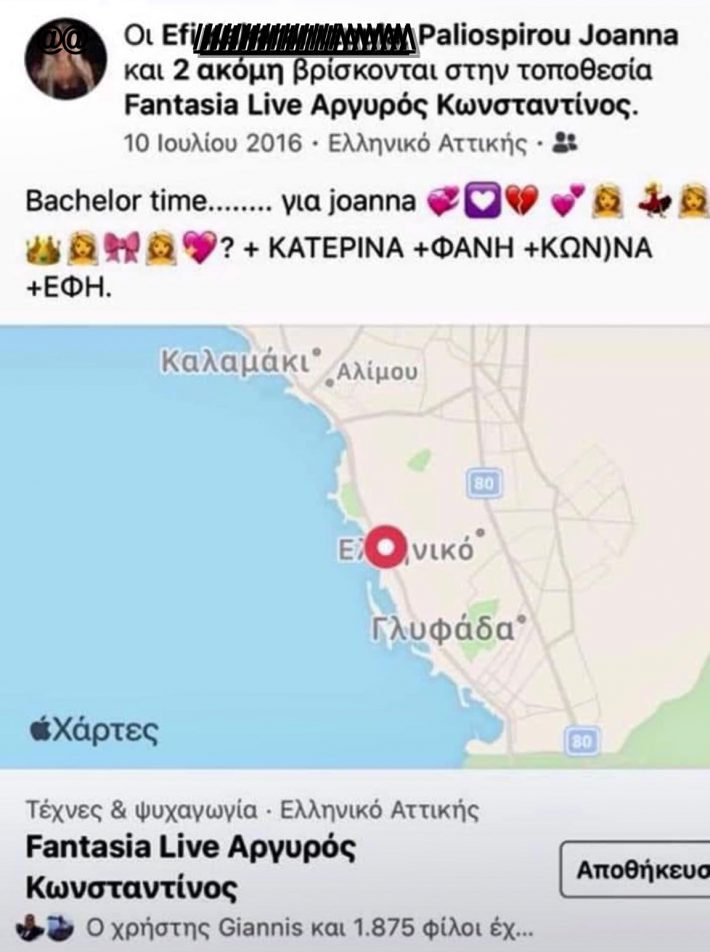Open the poster's profile picture
The height and width of the screenshot is (952, 710).
[65, 58]
